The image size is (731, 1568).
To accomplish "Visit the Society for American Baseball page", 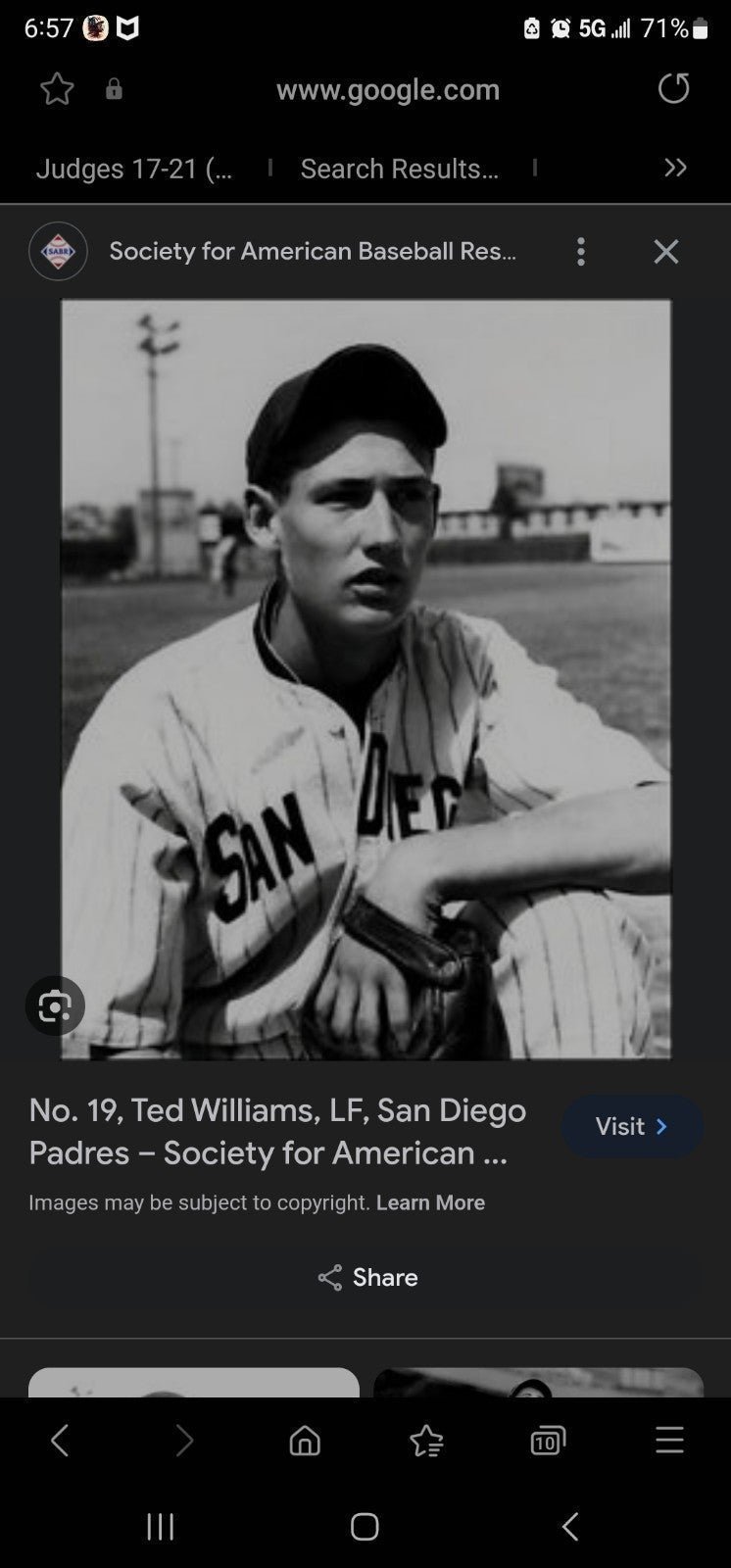I will [x=632, y=1126].
